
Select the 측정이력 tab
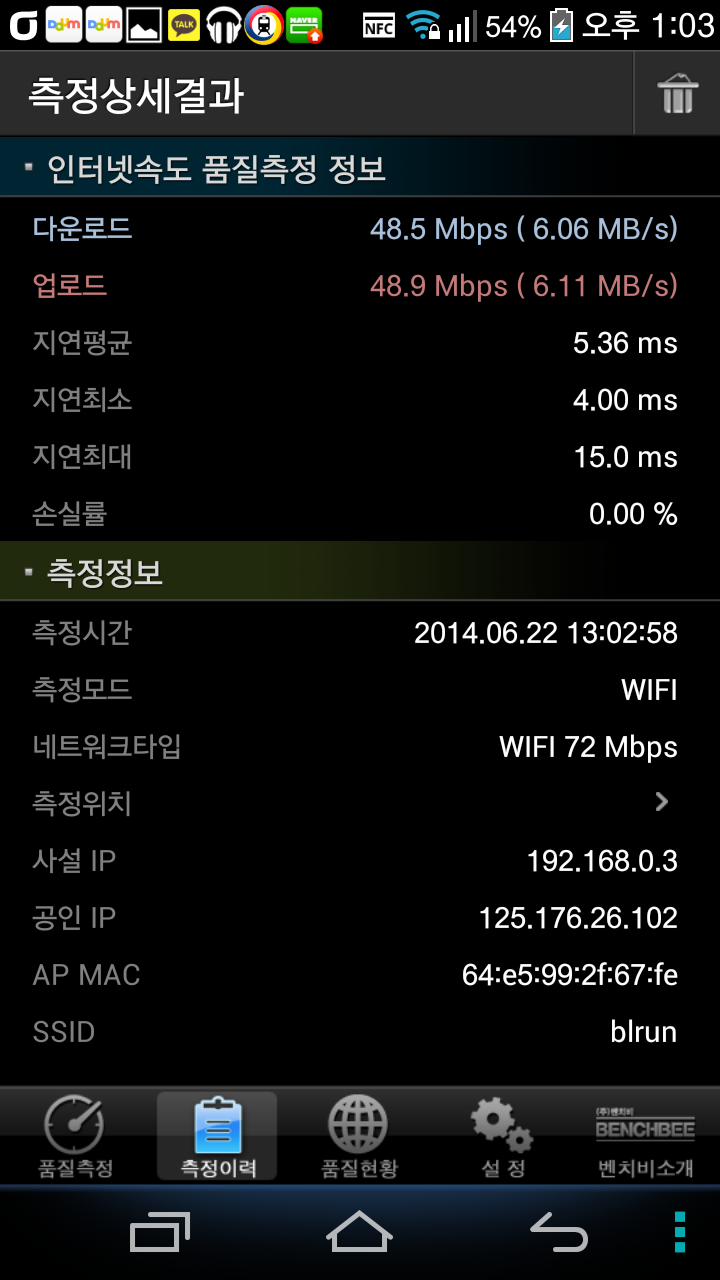click(x=217, y=1137)
